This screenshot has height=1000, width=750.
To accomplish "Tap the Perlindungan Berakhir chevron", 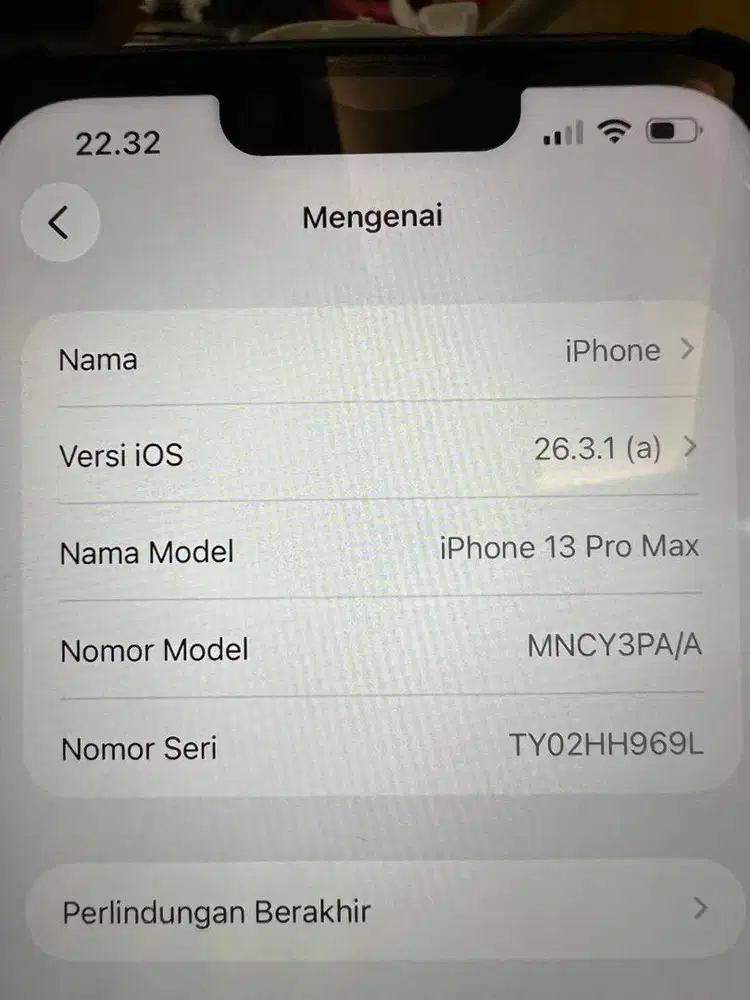I will pyautogui.click(x=700, y=910).
